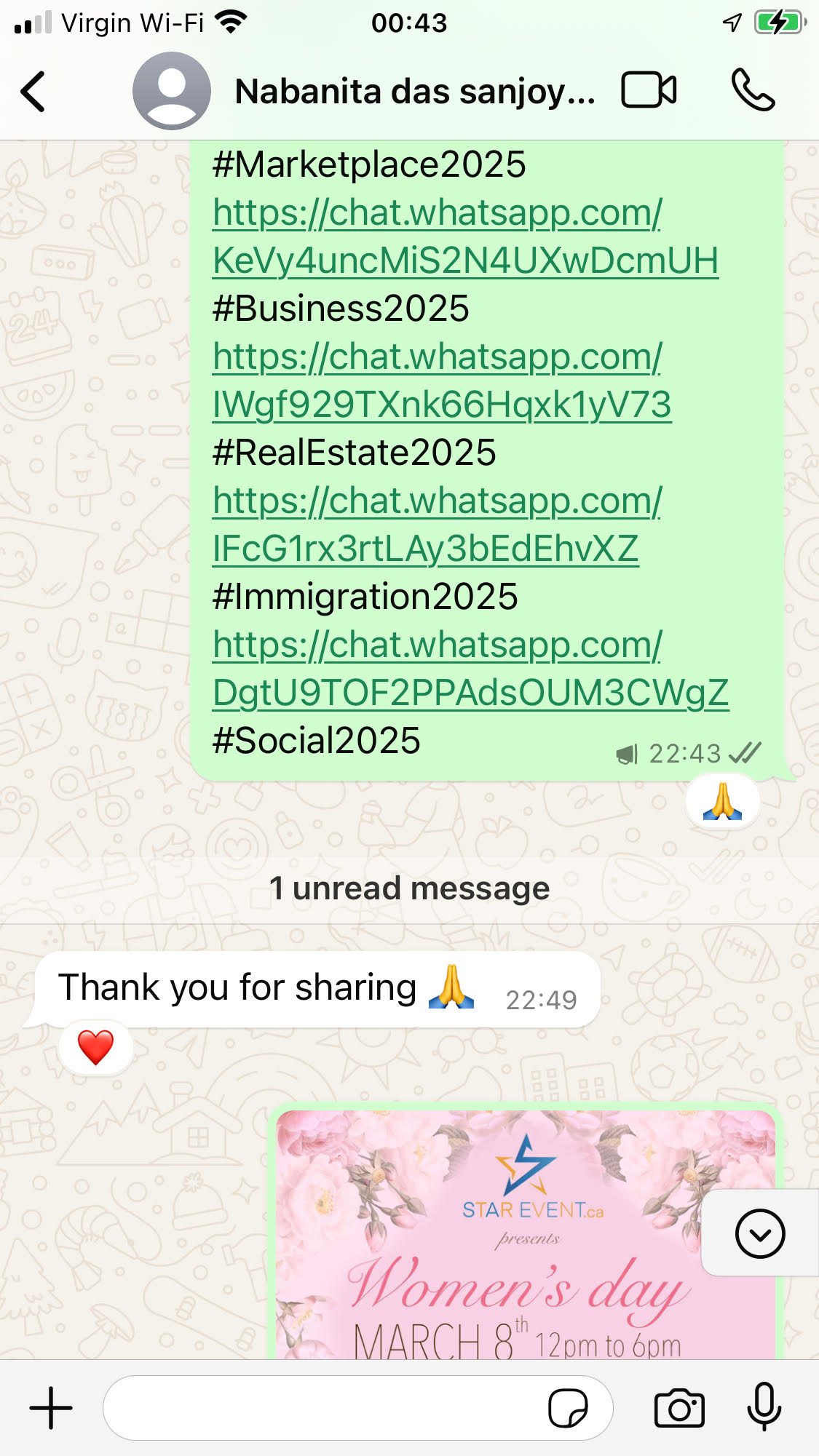This screenshot has width=819, height=1456.
Task: View the red heart reaction details
Action: click(x=95, y=1048)
